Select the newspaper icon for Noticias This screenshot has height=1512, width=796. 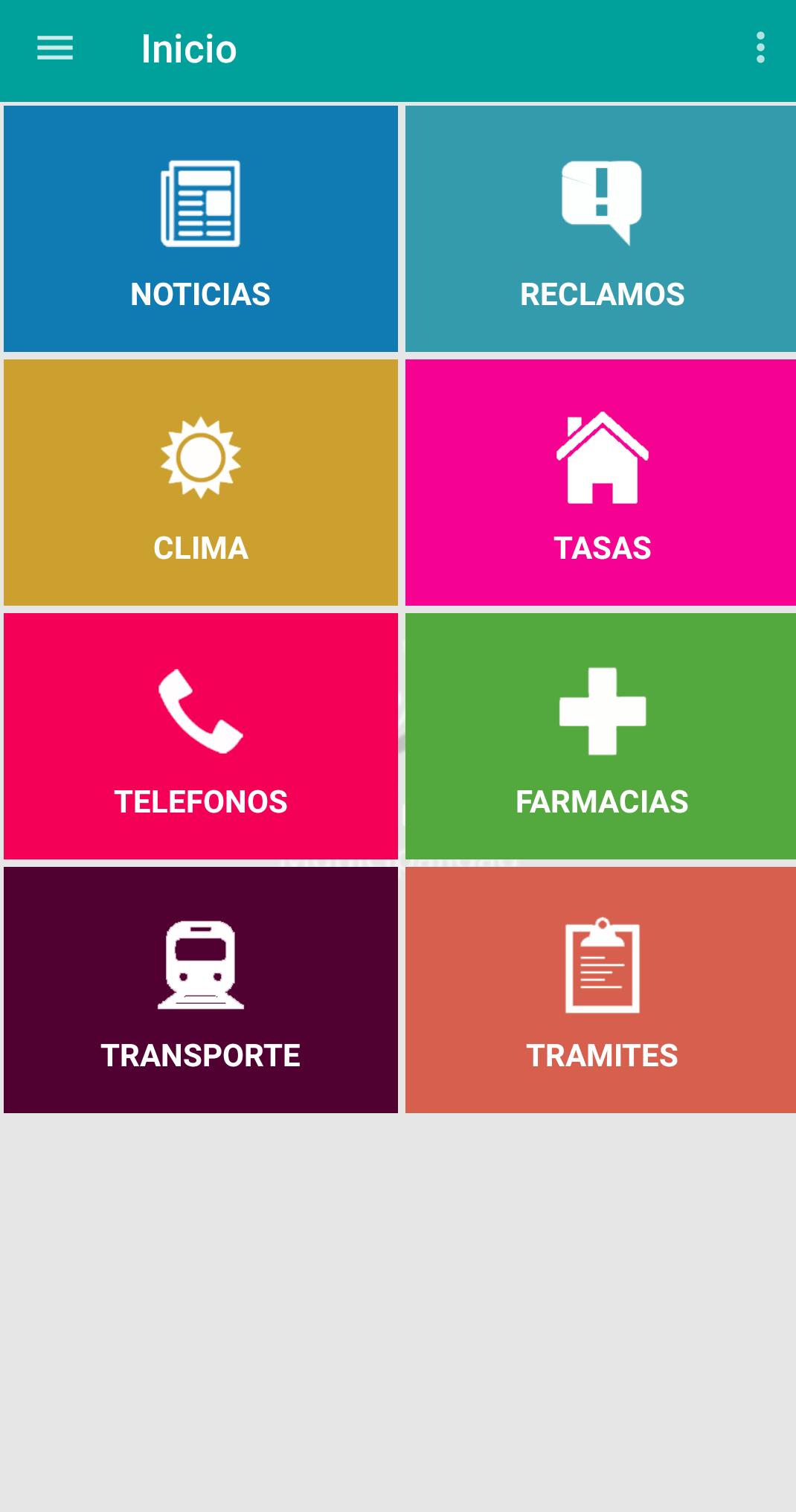pyautogui.click(x=200, y=203)
